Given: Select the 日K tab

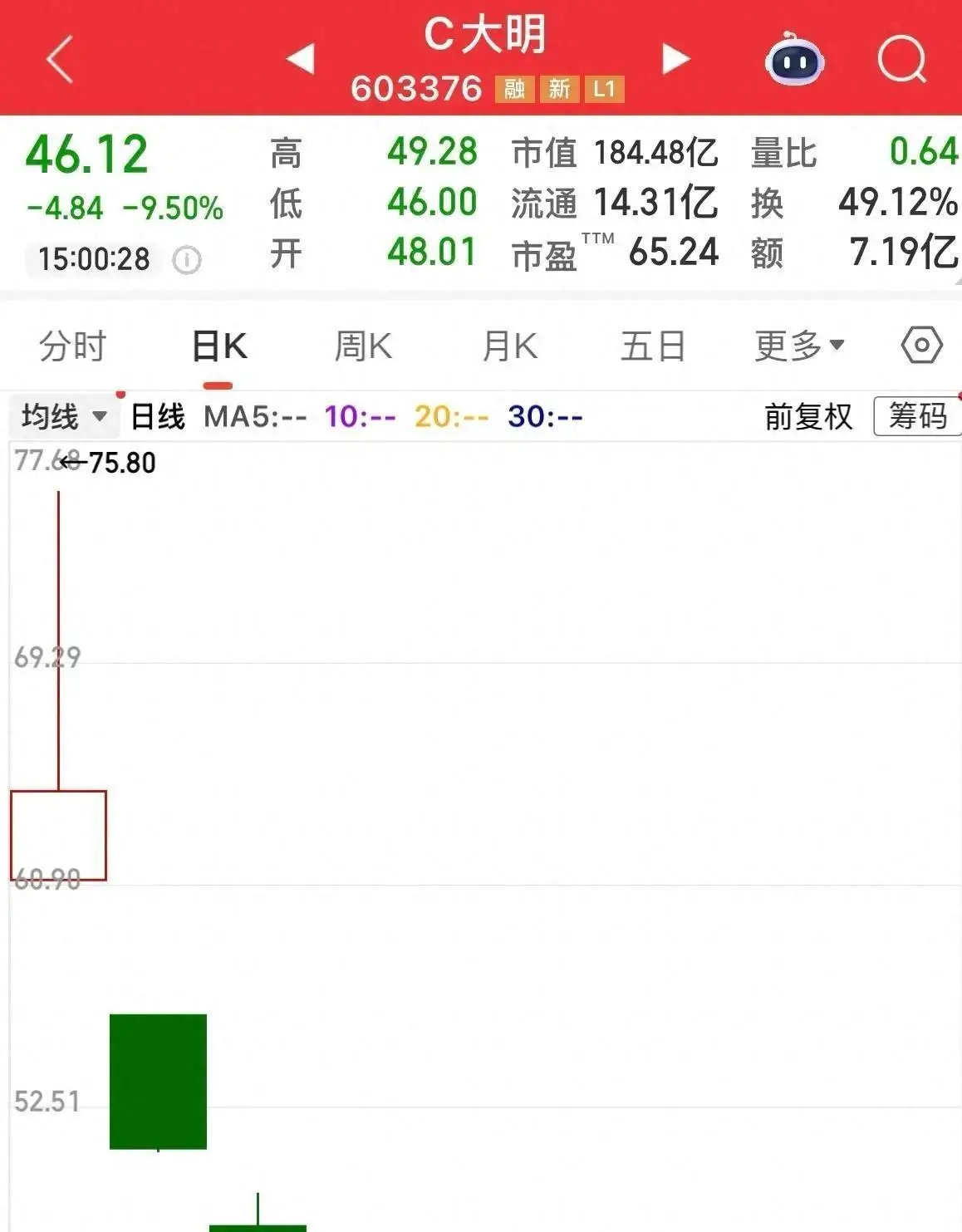Looking at the screenshot, I should 218,346.
